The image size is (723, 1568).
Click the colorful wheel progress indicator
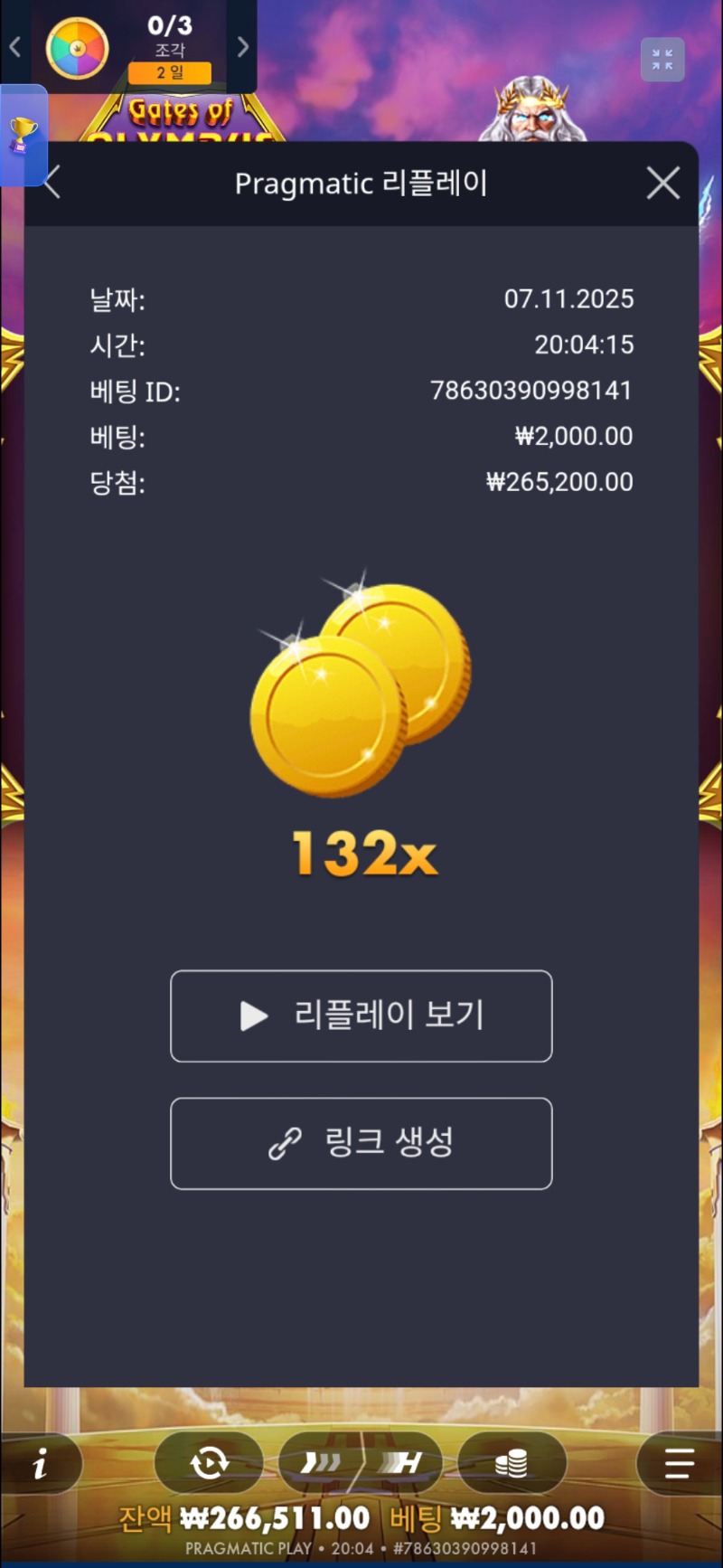[x=77, y=47]
